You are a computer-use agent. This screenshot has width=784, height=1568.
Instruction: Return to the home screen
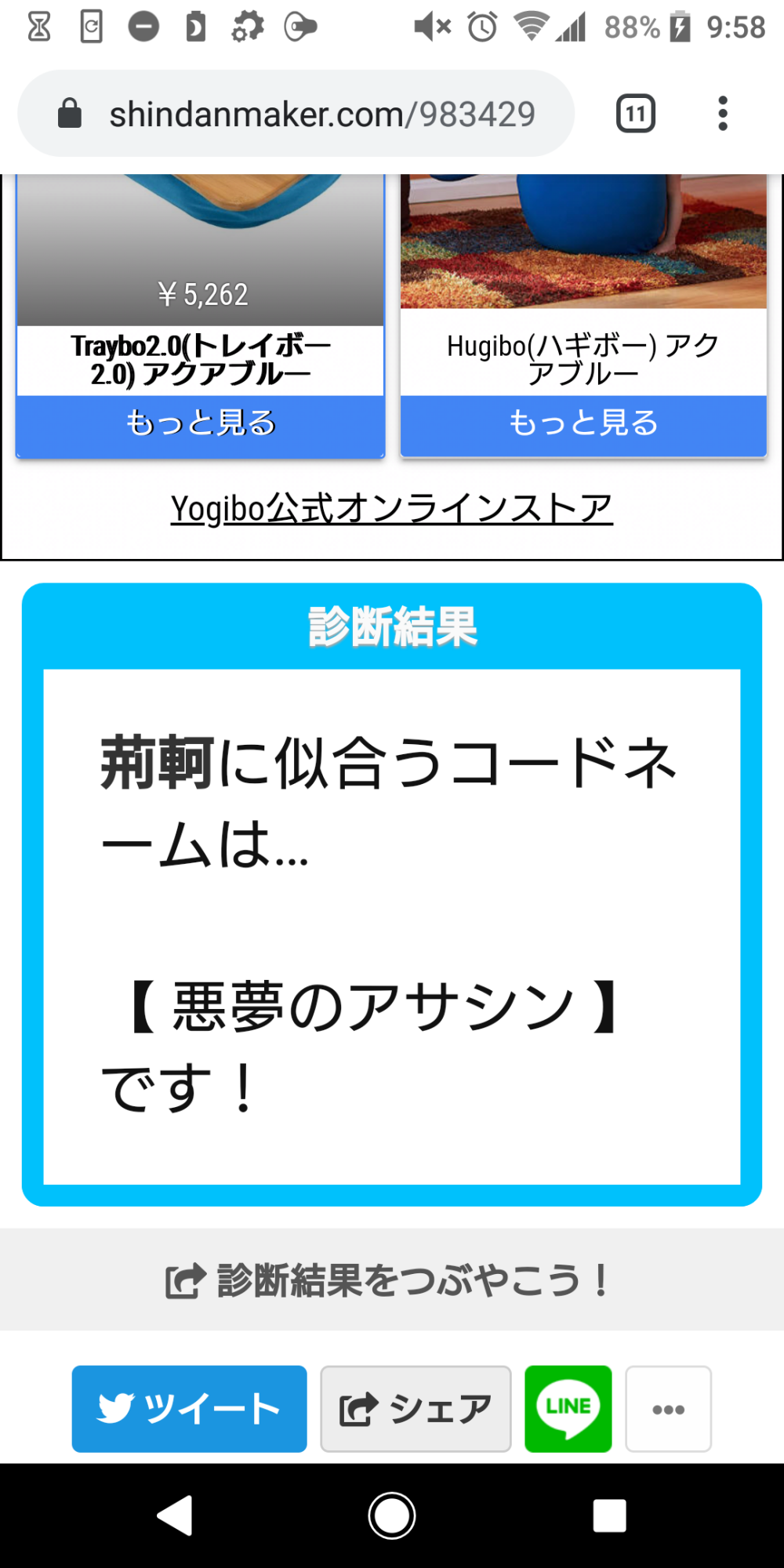[392, 1515]
